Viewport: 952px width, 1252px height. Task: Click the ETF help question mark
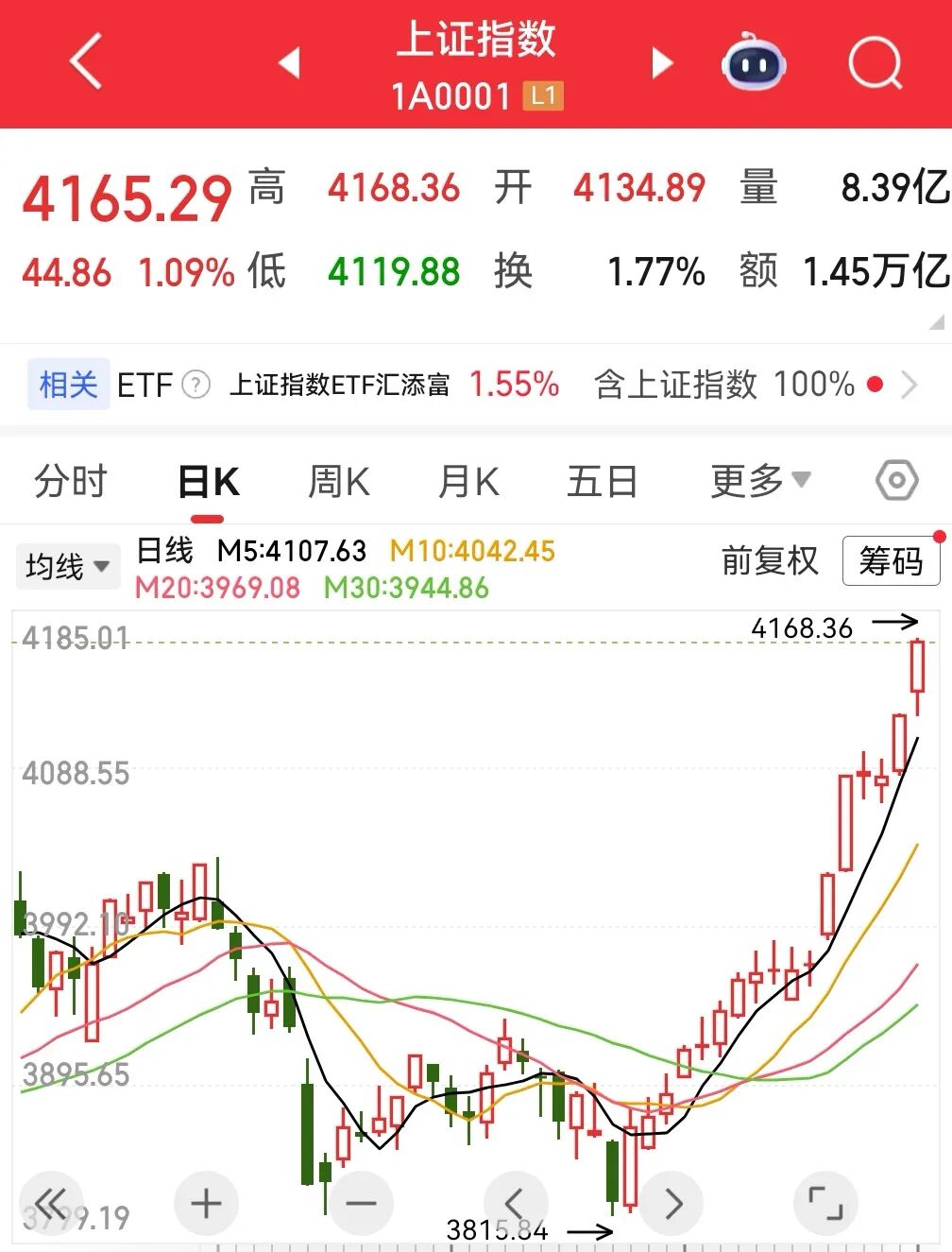tap(195, 385)
